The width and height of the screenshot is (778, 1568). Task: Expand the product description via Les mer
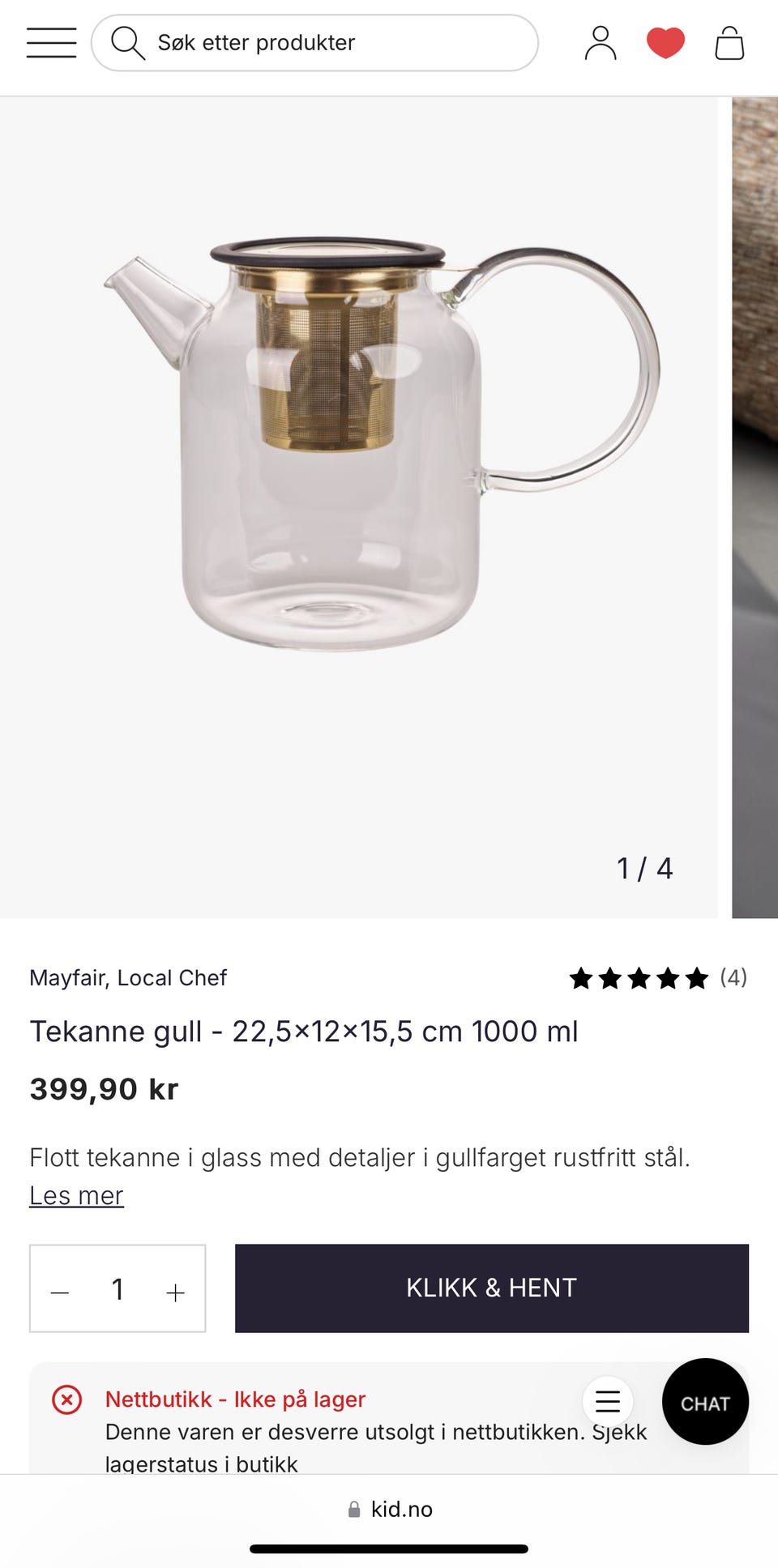[76, 1194]
